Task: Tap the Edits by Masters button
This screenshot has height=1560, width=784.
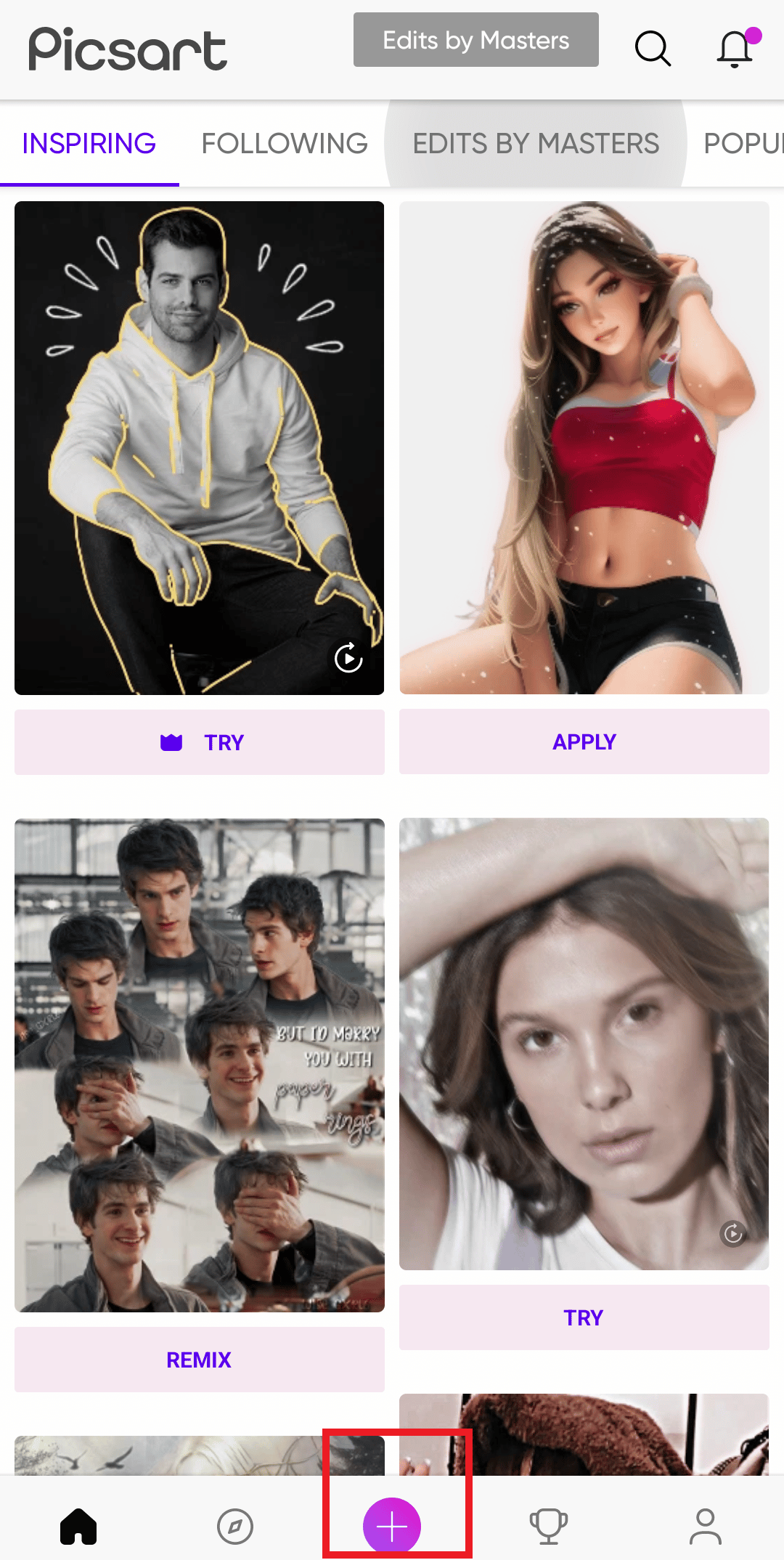Action: coord(475,40)
